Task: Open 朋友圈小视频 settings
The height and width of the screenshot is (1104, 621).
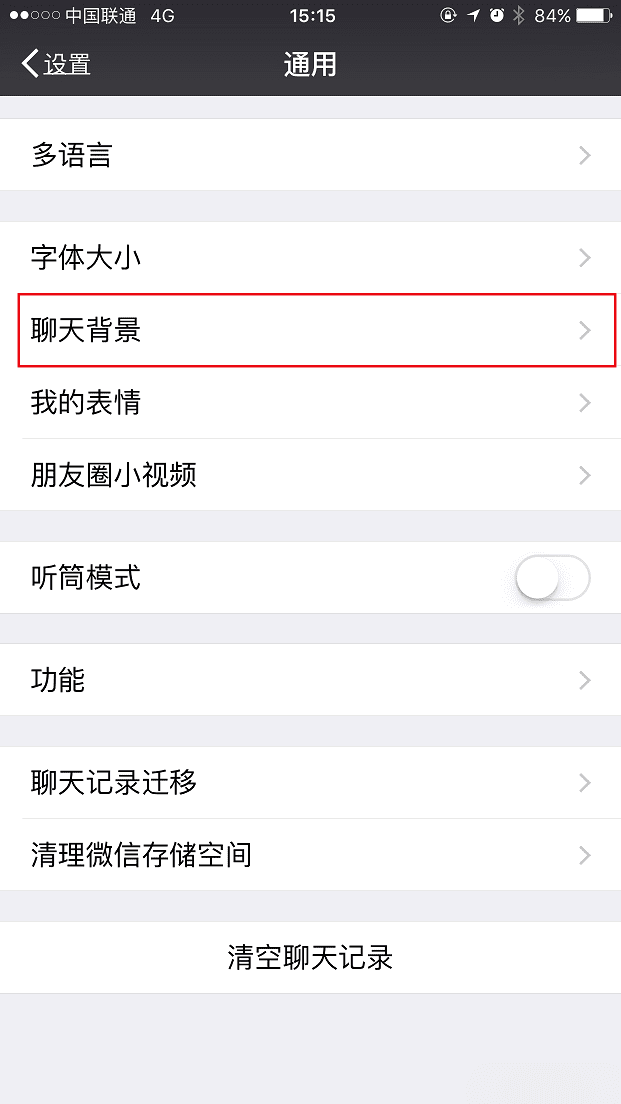Action: point(310,475)
